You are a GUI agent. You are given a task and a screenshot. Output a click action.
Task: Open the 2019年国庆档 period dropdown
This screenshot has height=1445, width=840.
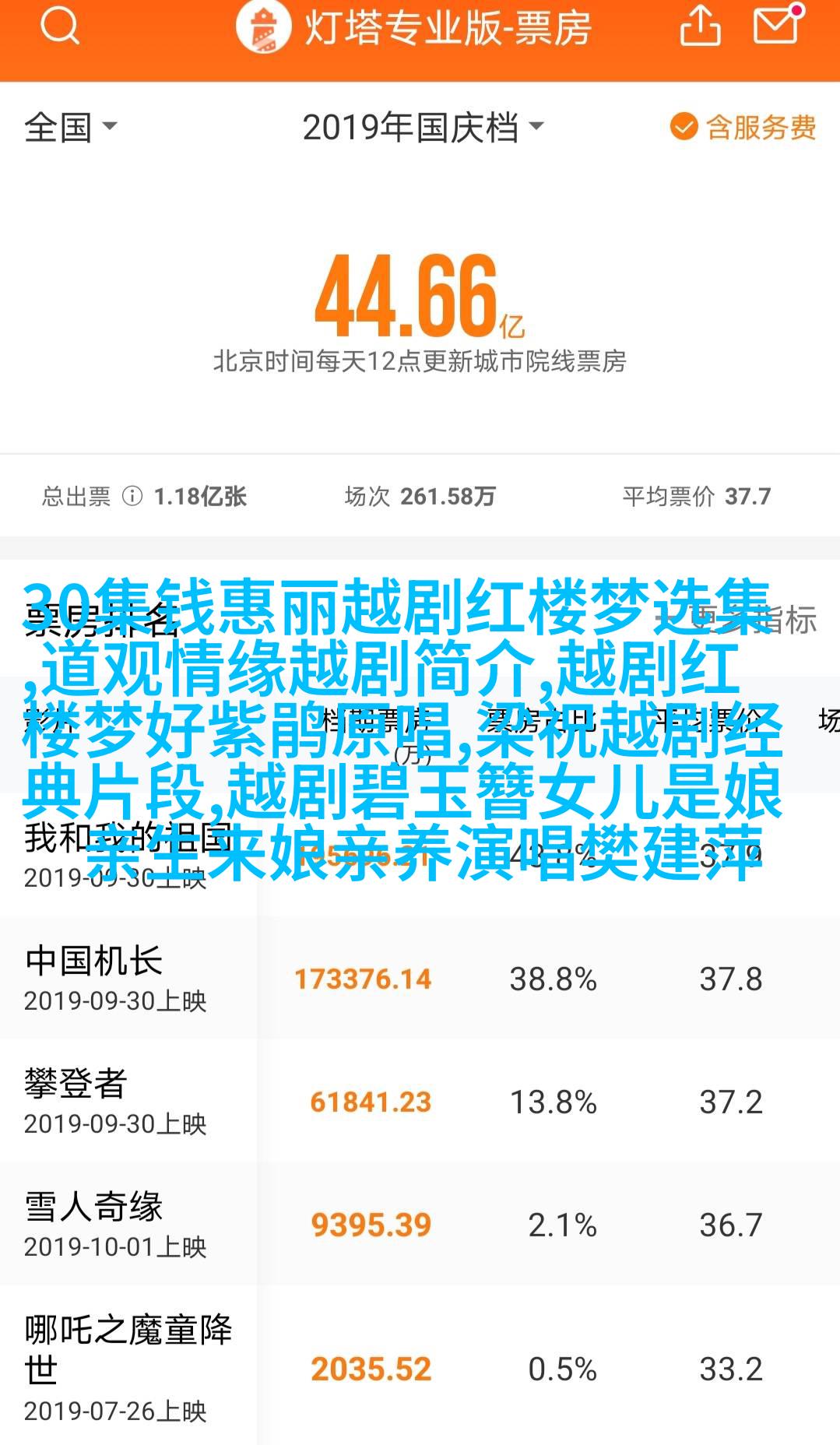tap(423, 127)
